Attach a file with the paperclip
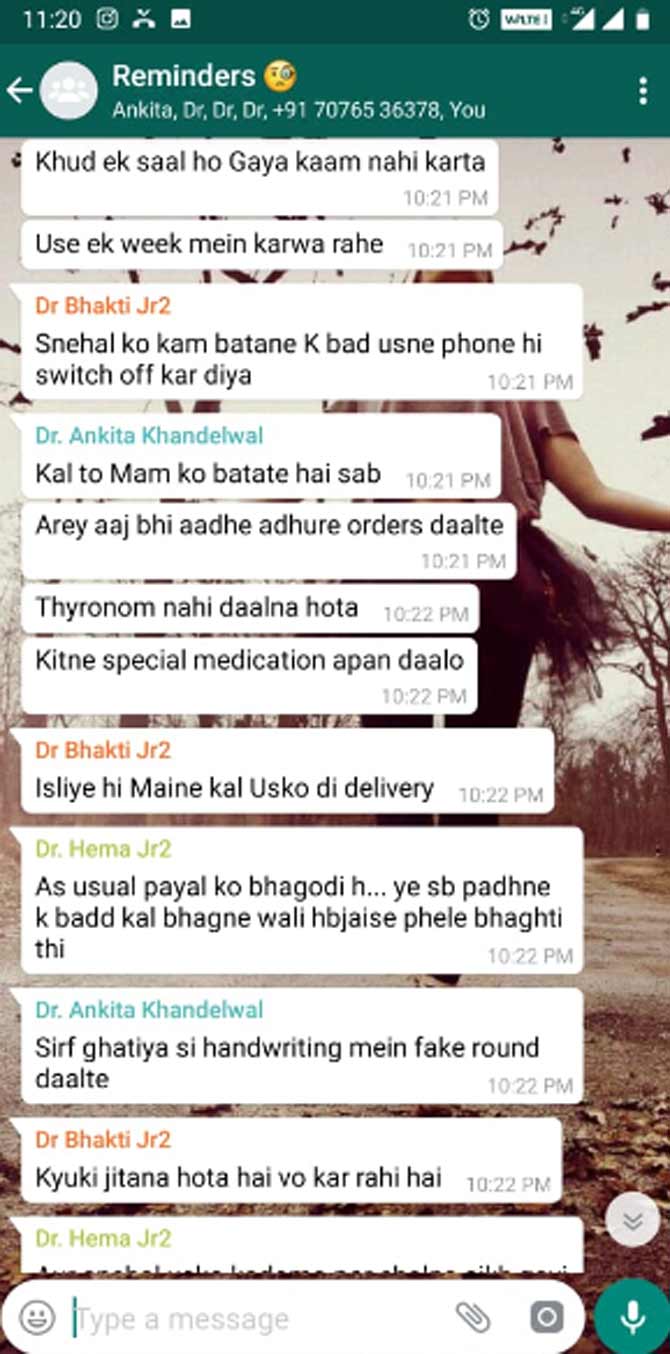 click(x=473, y=1318)
